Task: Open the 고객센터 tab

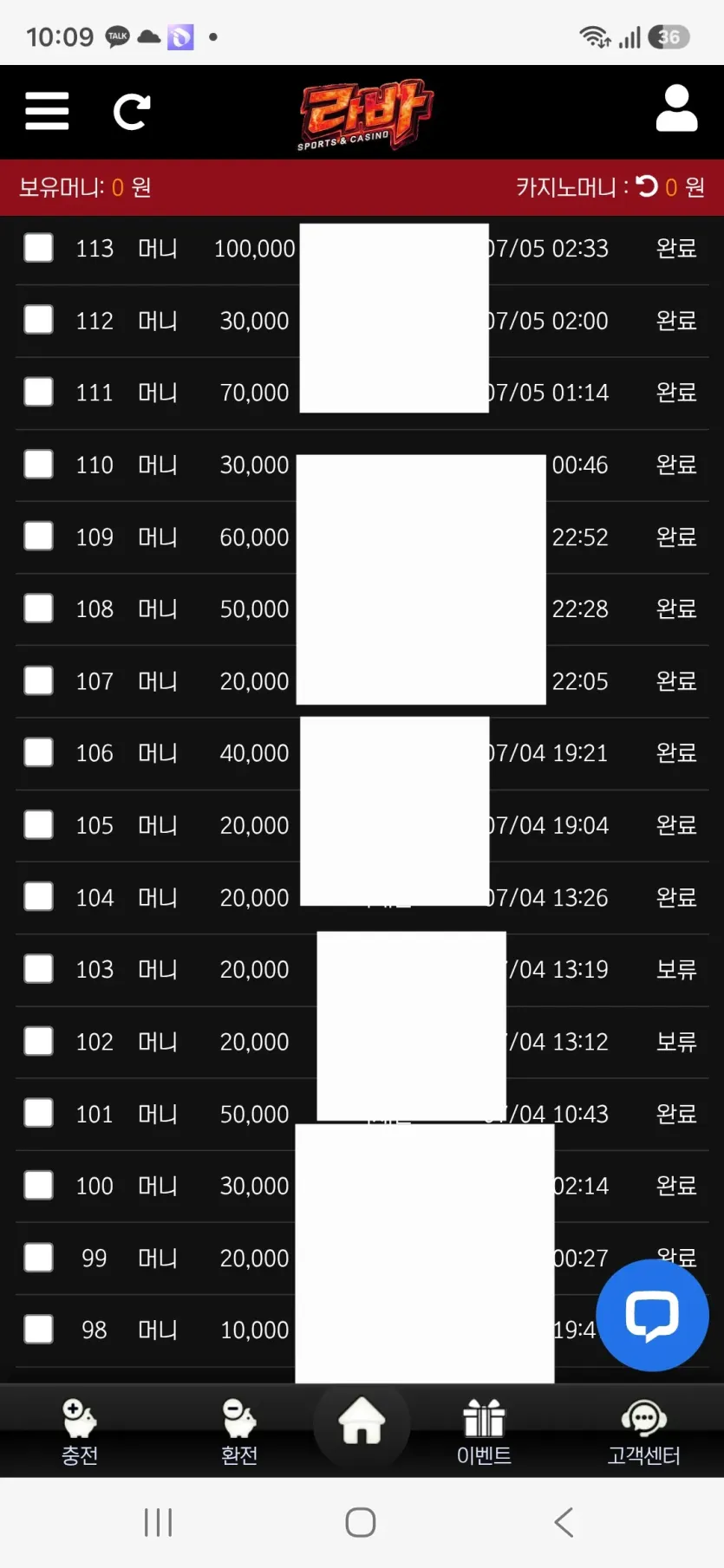Action: [x=643, y=1432]
